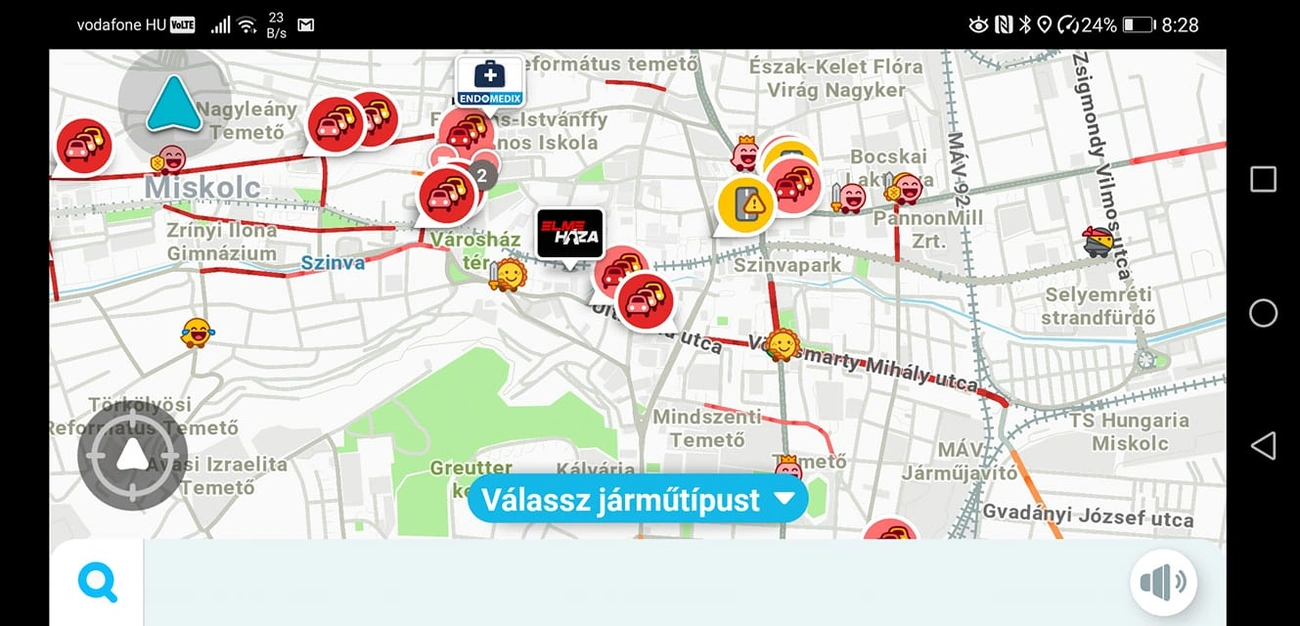Open the search magnifier icon
1300x626 pixels.
pos(97,582)
